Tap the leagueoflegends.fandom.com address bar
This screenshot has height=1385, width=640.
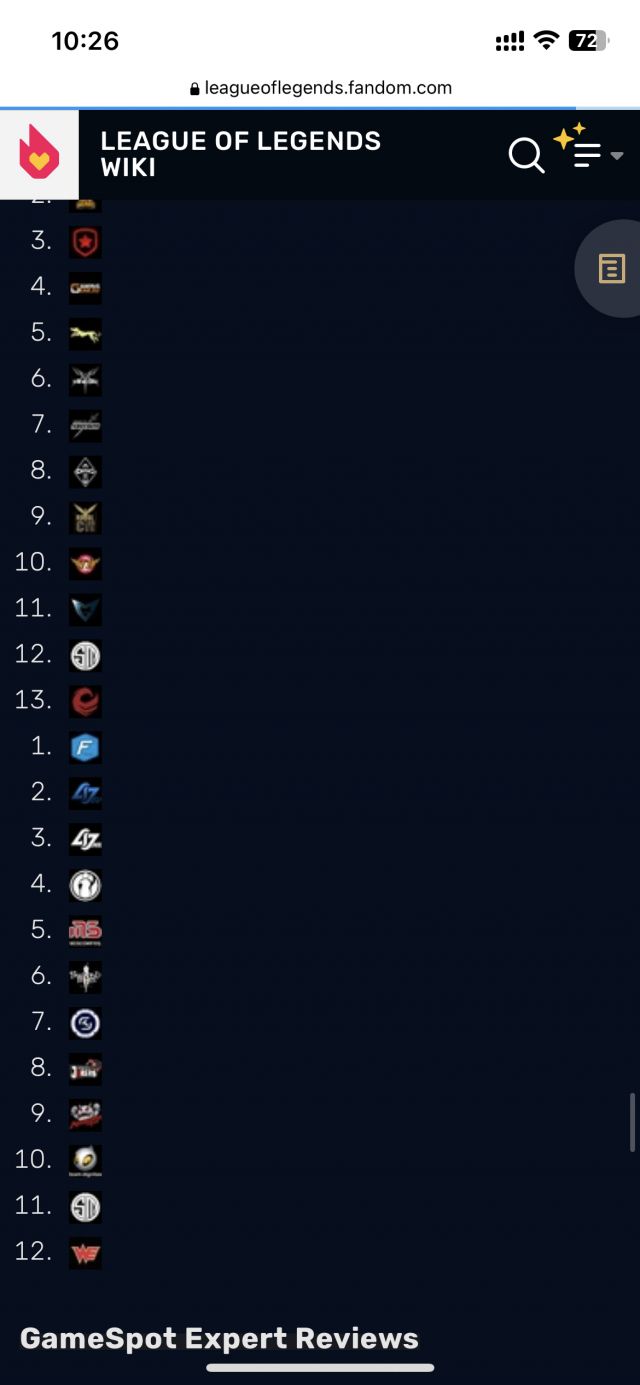[320, 88]
